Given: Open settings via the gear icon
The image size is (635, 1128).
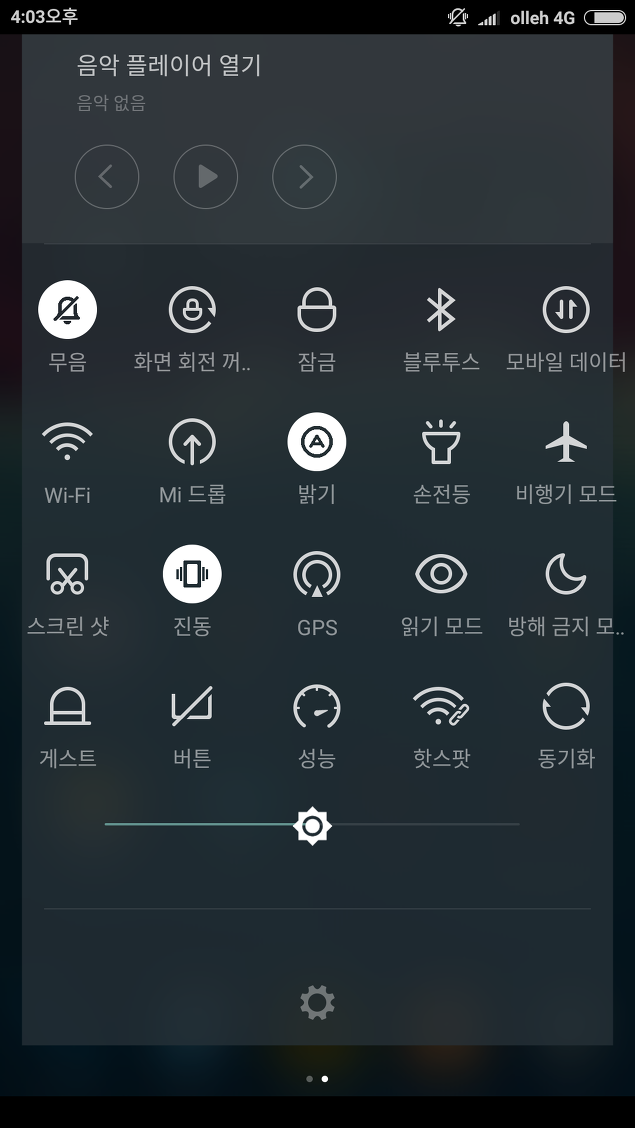Looking at the screenshot, I should tap(317, 1002).
